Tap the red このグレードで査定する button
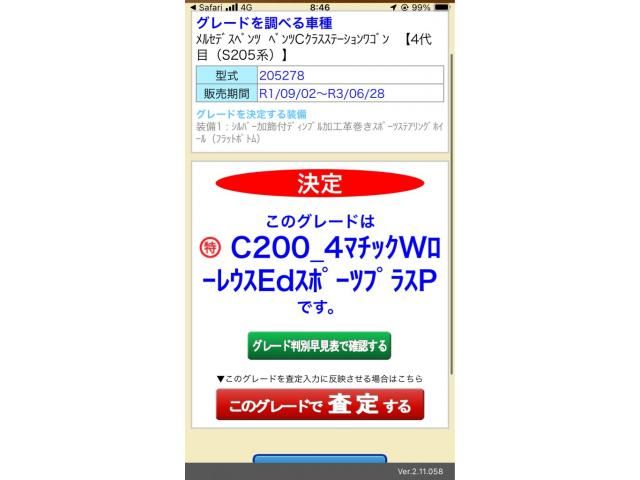The width and height of the screenshot is (640, 480). pyautogui.click(x=319, y=405)
